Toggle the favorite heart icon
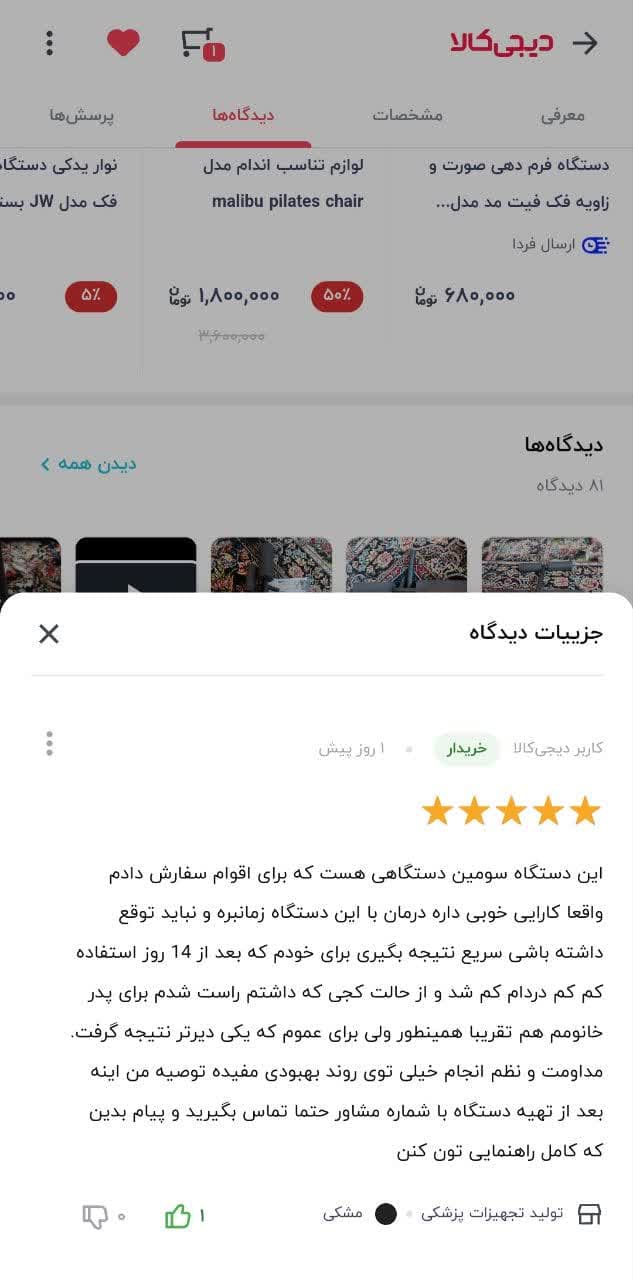633x1280 pixels. (123, 43)
